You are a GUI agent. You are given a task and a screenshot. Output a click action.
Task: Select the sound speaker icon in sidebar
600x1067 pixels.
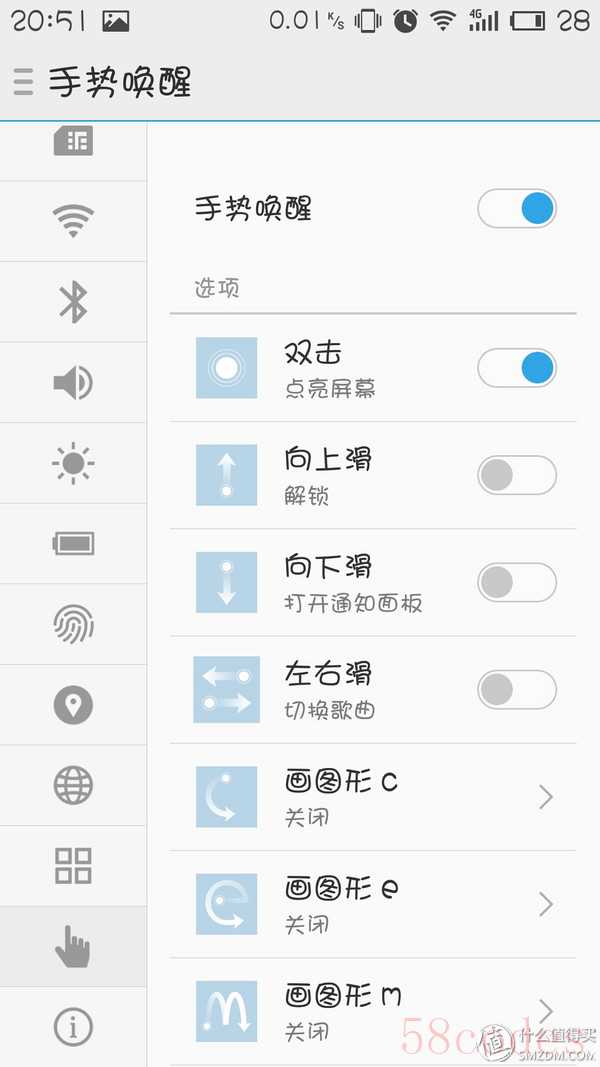(x=73, y=382)
